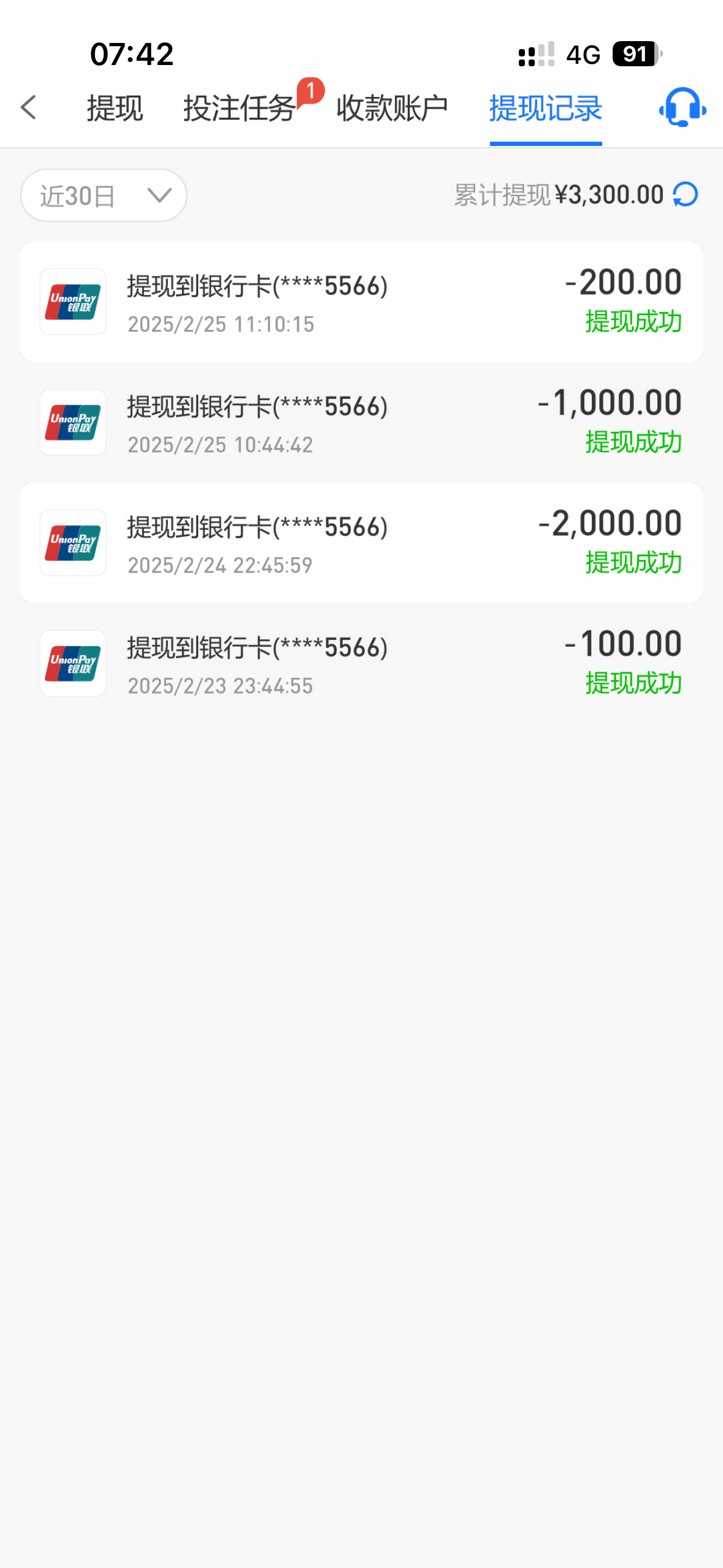Open the 投注任务 tab

pos(239,109)
